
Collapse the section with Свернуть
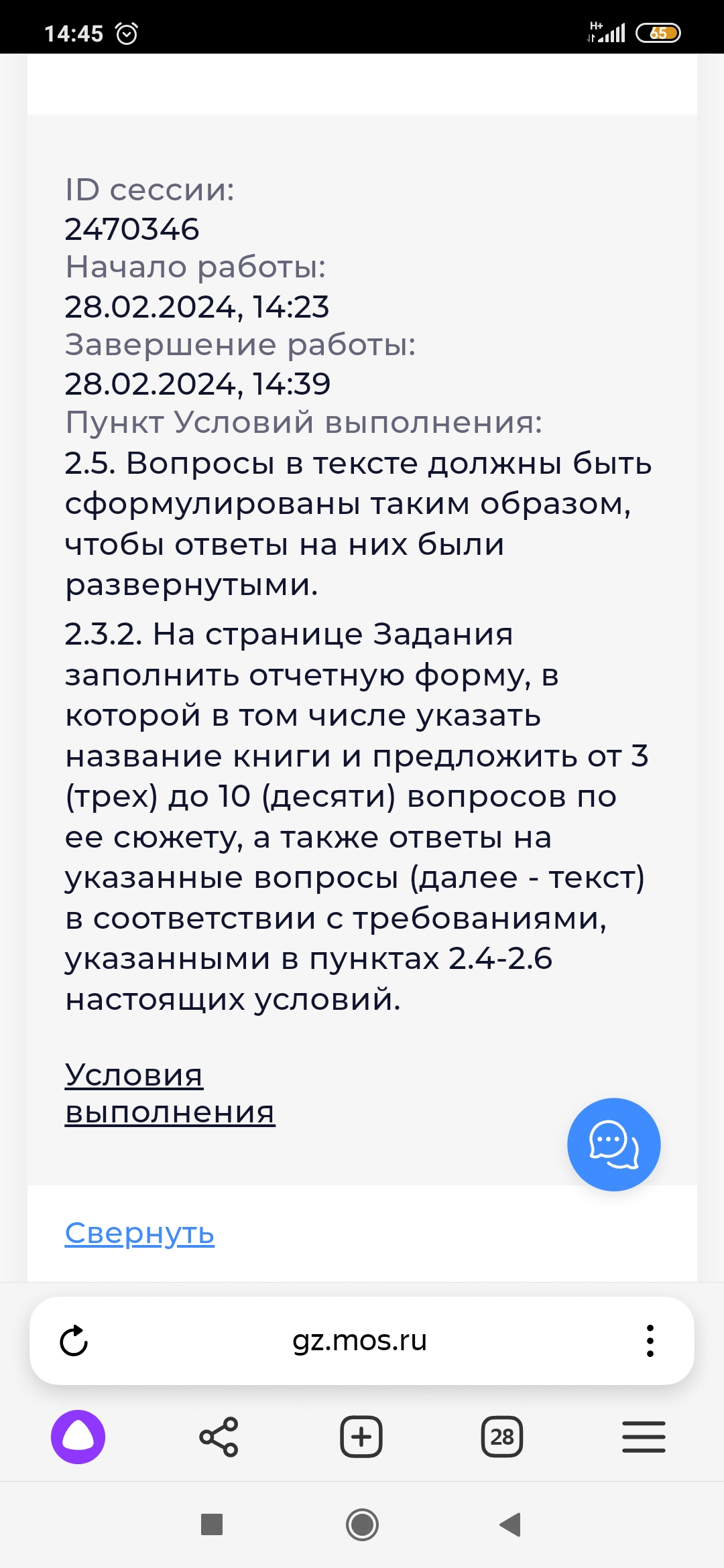tap(139, 1233)
